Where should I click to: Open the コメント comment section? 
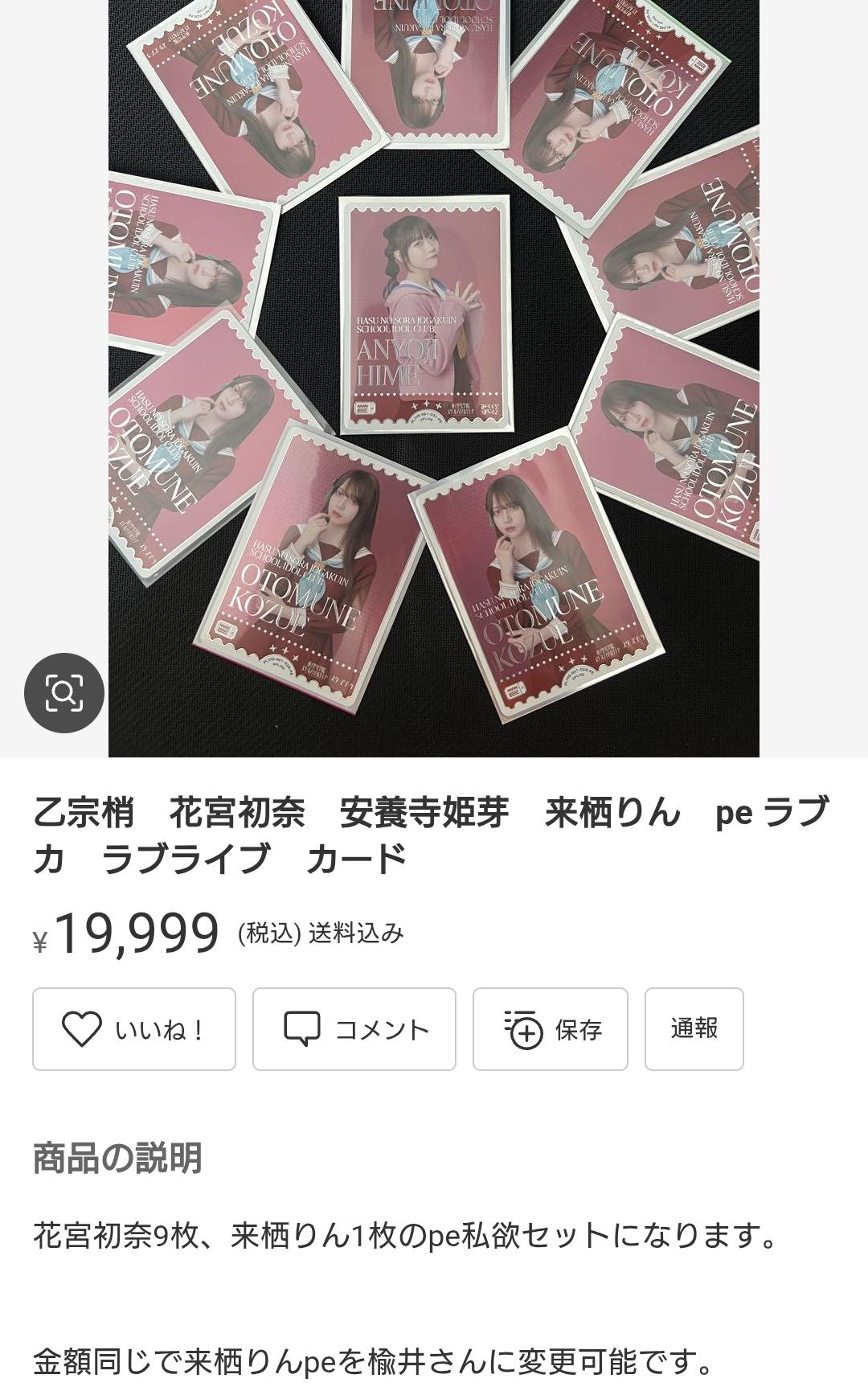tap(354, 1029)
